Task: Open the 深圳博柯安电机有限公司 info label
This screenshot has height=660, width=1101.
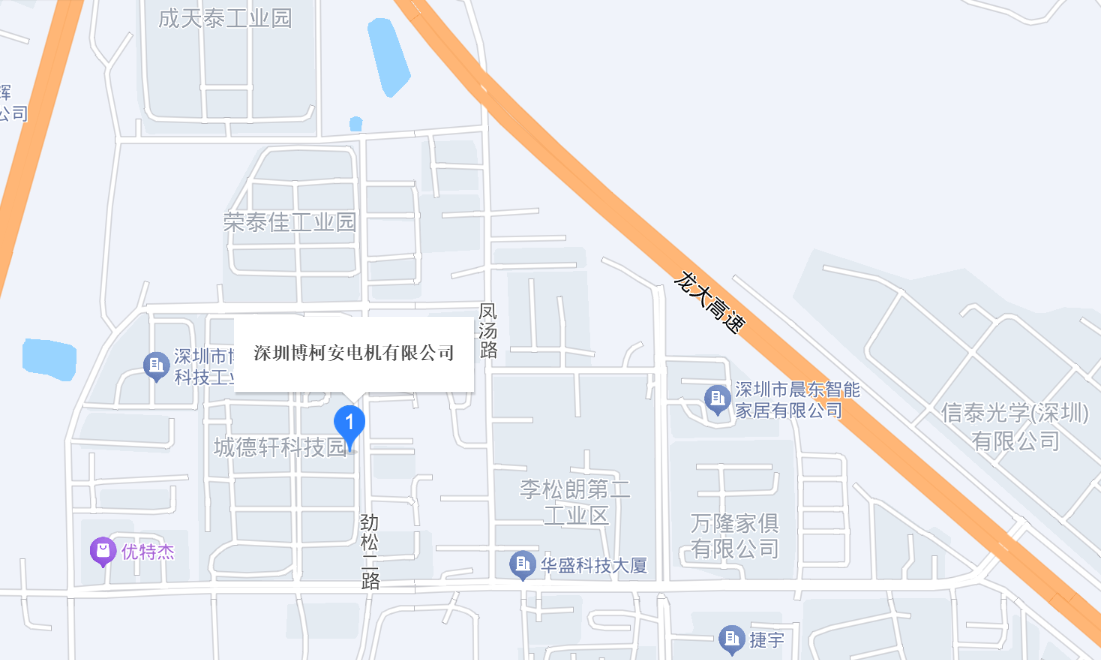Action: (x=353, y=353)
